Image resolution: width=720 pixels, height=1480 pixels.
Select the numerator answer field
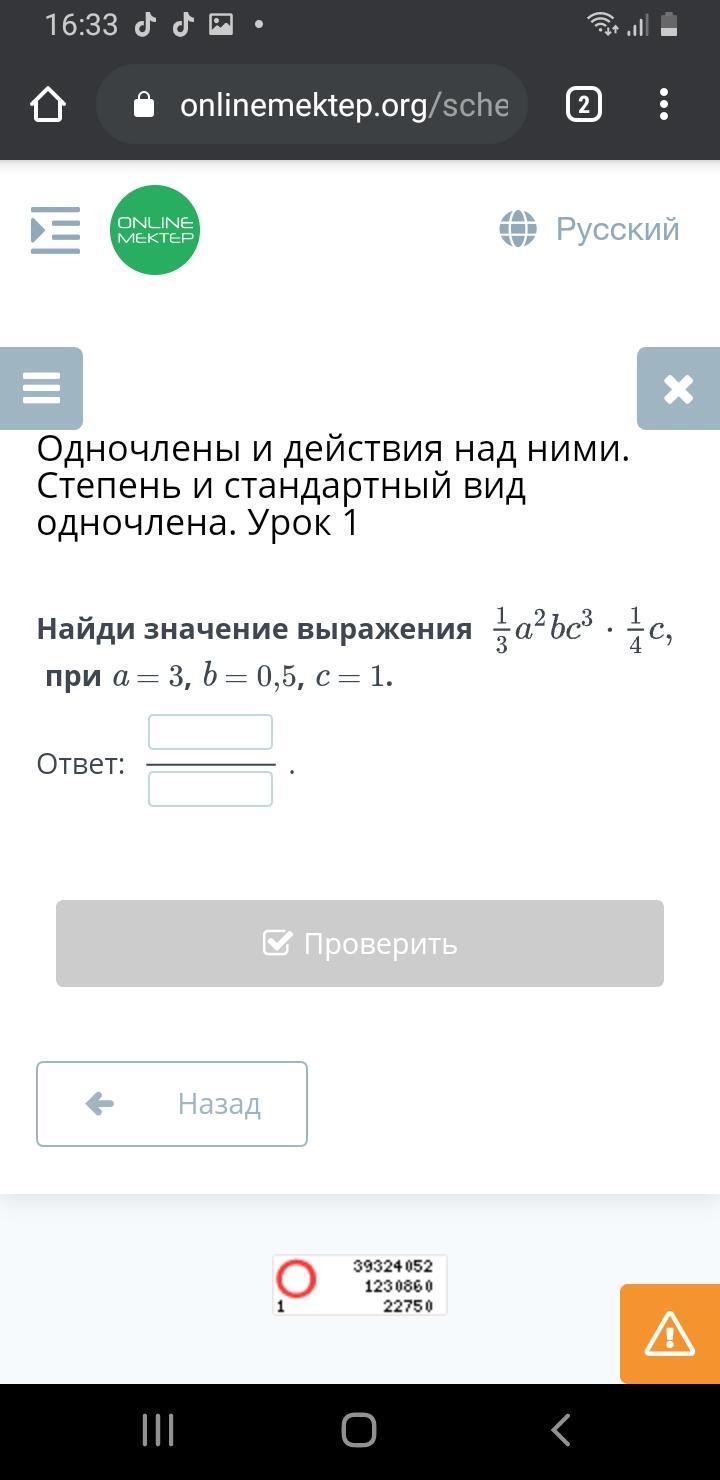coord(210,732)
